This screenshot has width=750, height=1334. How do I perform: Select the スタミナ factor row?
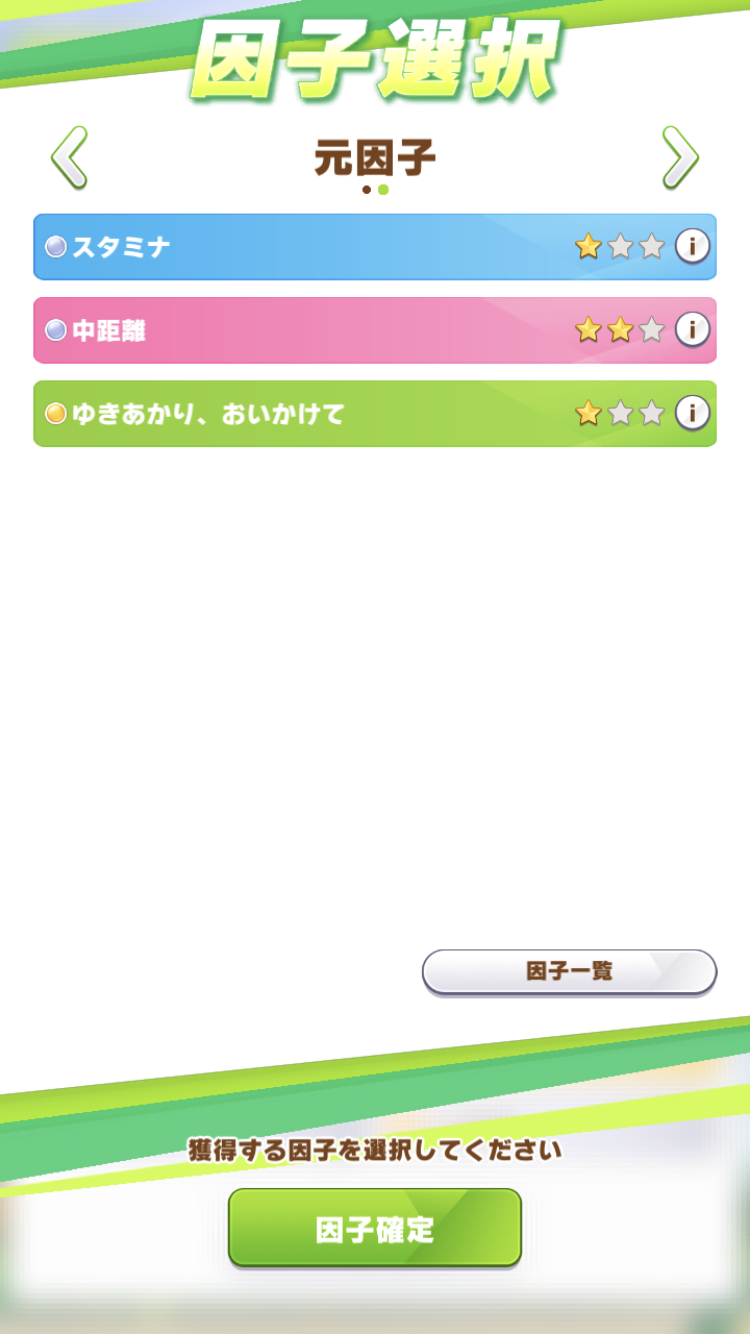tap(300, 247)
